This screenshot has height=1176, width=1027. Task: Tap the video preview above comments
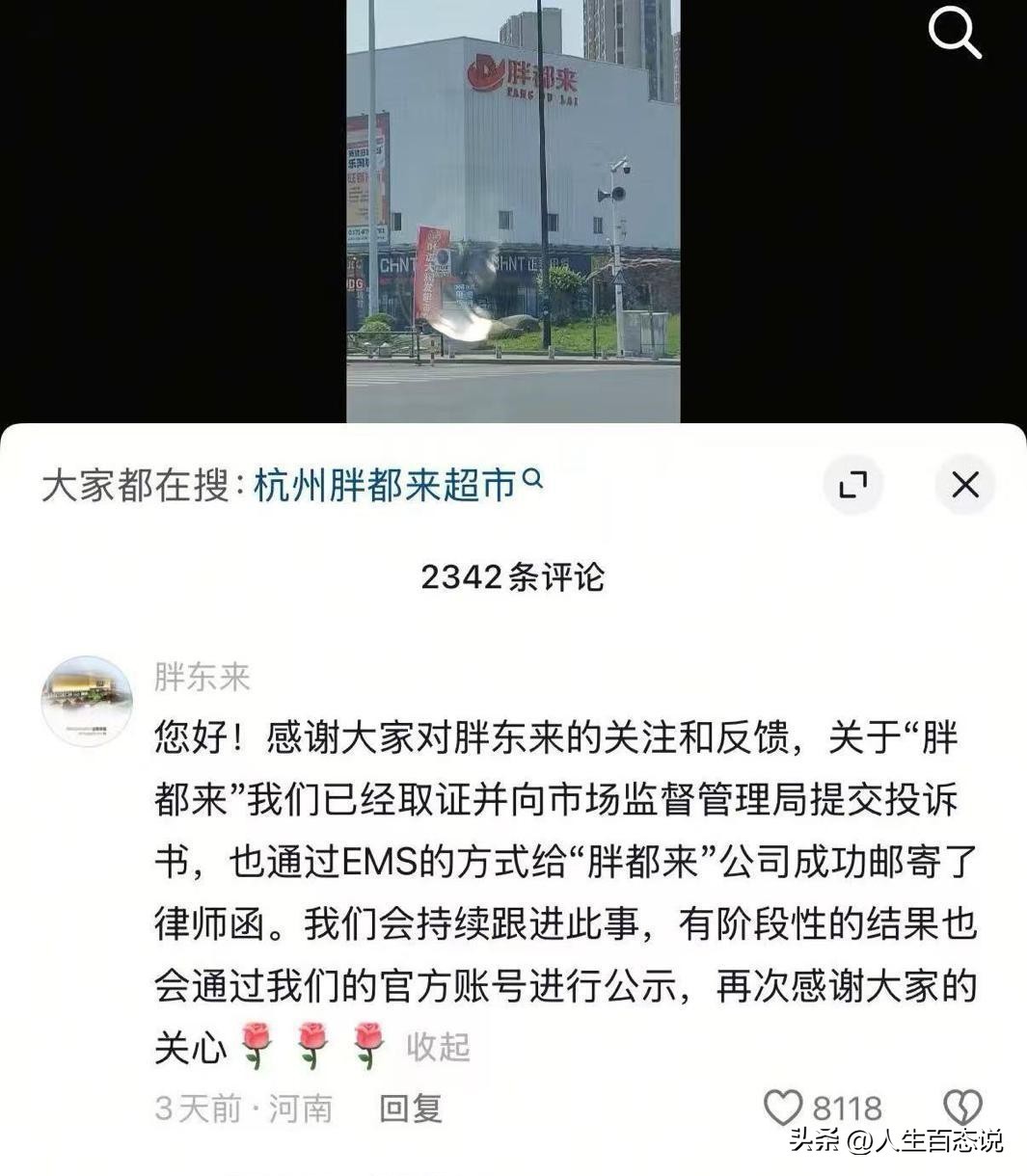click(x=513, y=212)
